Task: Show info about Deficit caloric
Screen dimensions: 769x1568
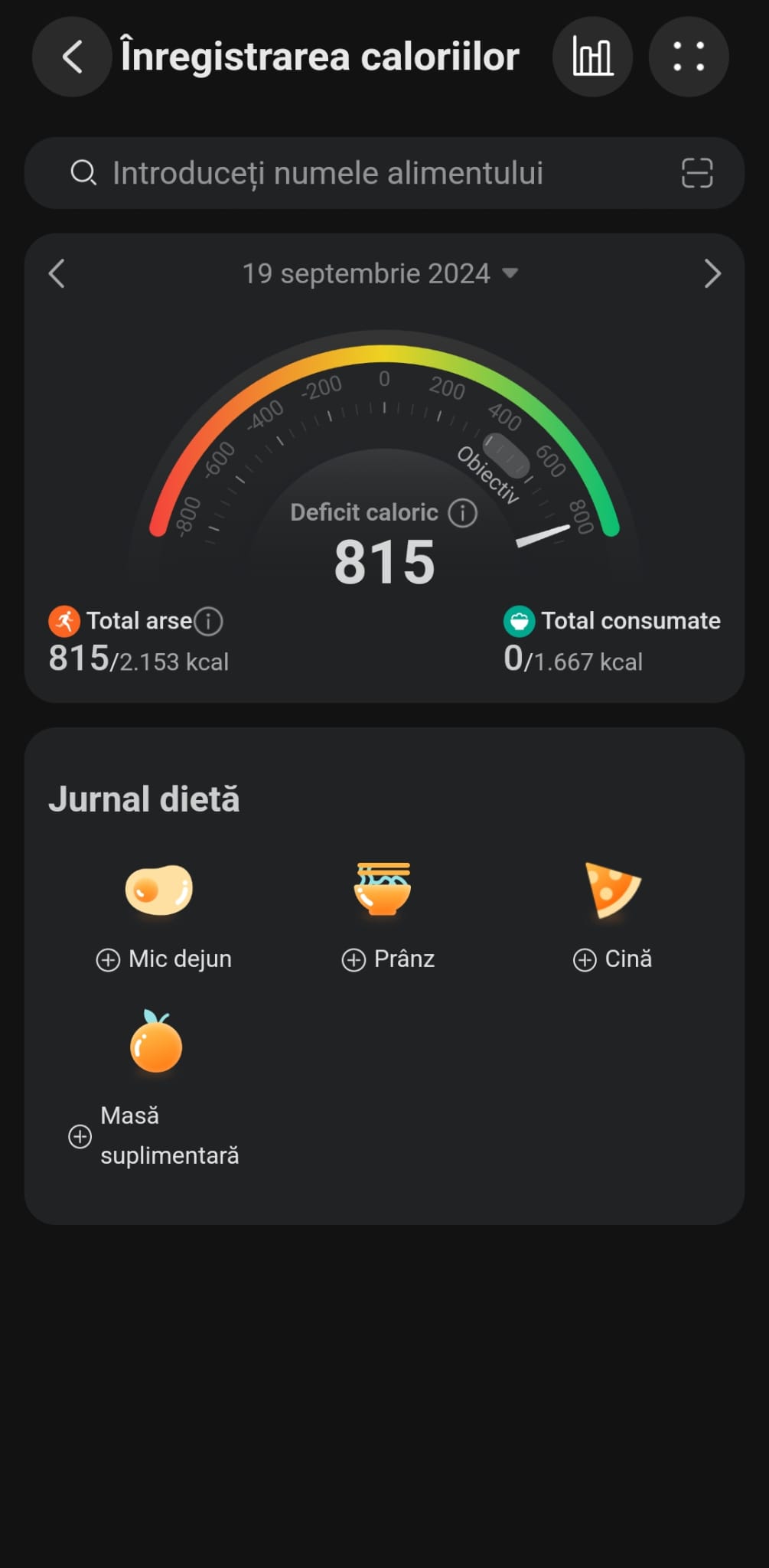Action: pyautogui.click(x=462, y=513)
